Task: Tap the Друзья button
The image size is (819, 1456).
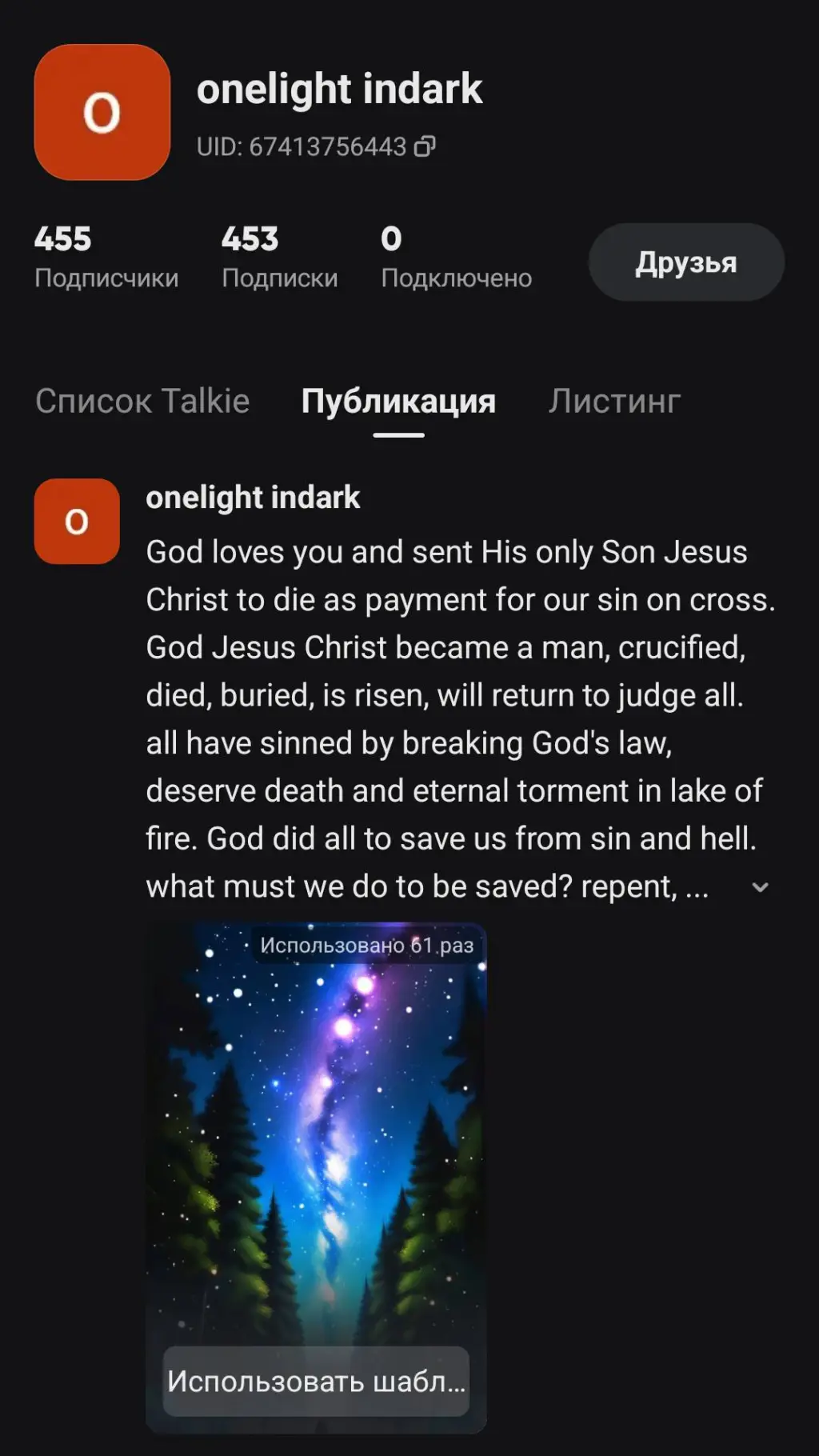Action: tap(686, 262)
